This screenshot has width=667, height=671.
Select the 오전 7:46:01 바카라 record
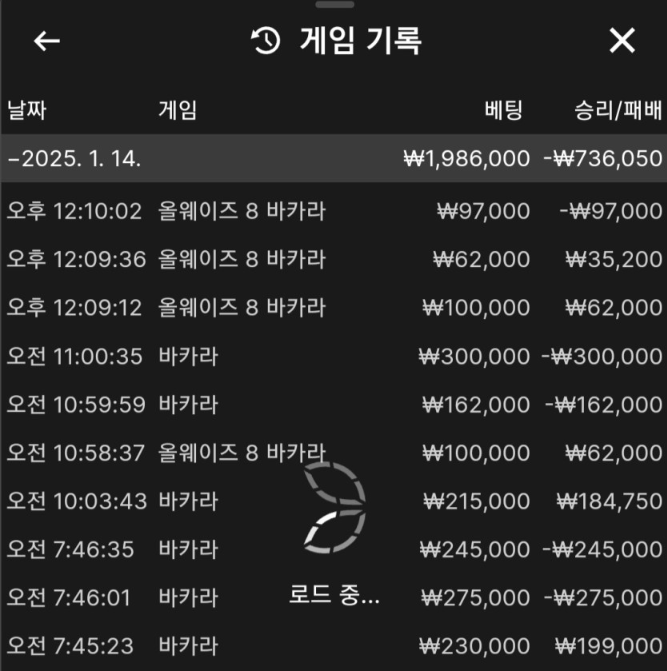[333, 597]
